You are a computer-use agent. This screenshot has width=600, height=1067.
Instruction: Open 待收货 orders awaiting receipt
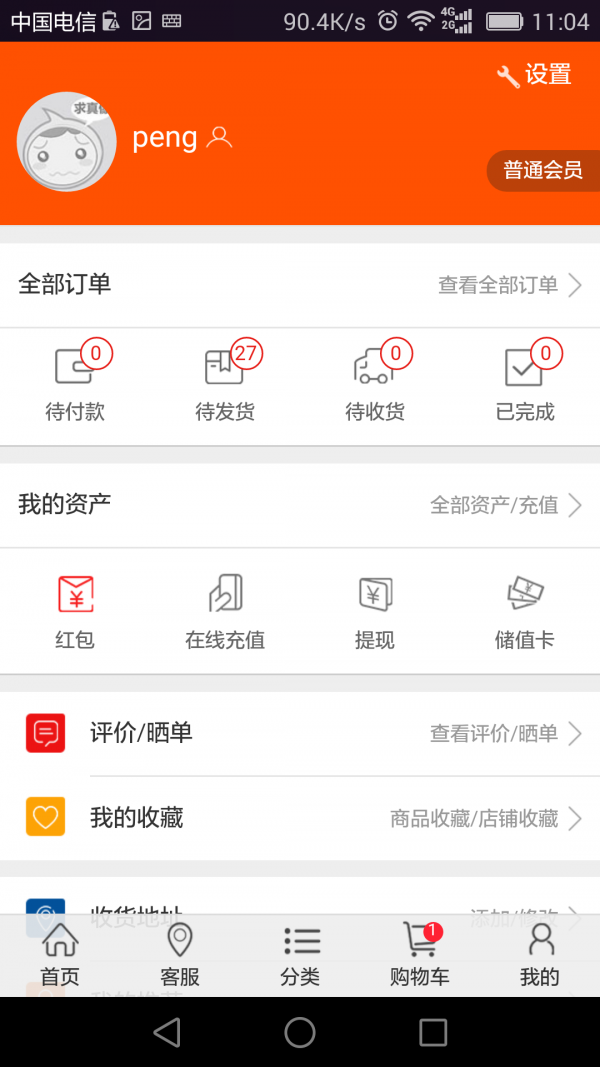pyautogui.click(x=375, y=383)
